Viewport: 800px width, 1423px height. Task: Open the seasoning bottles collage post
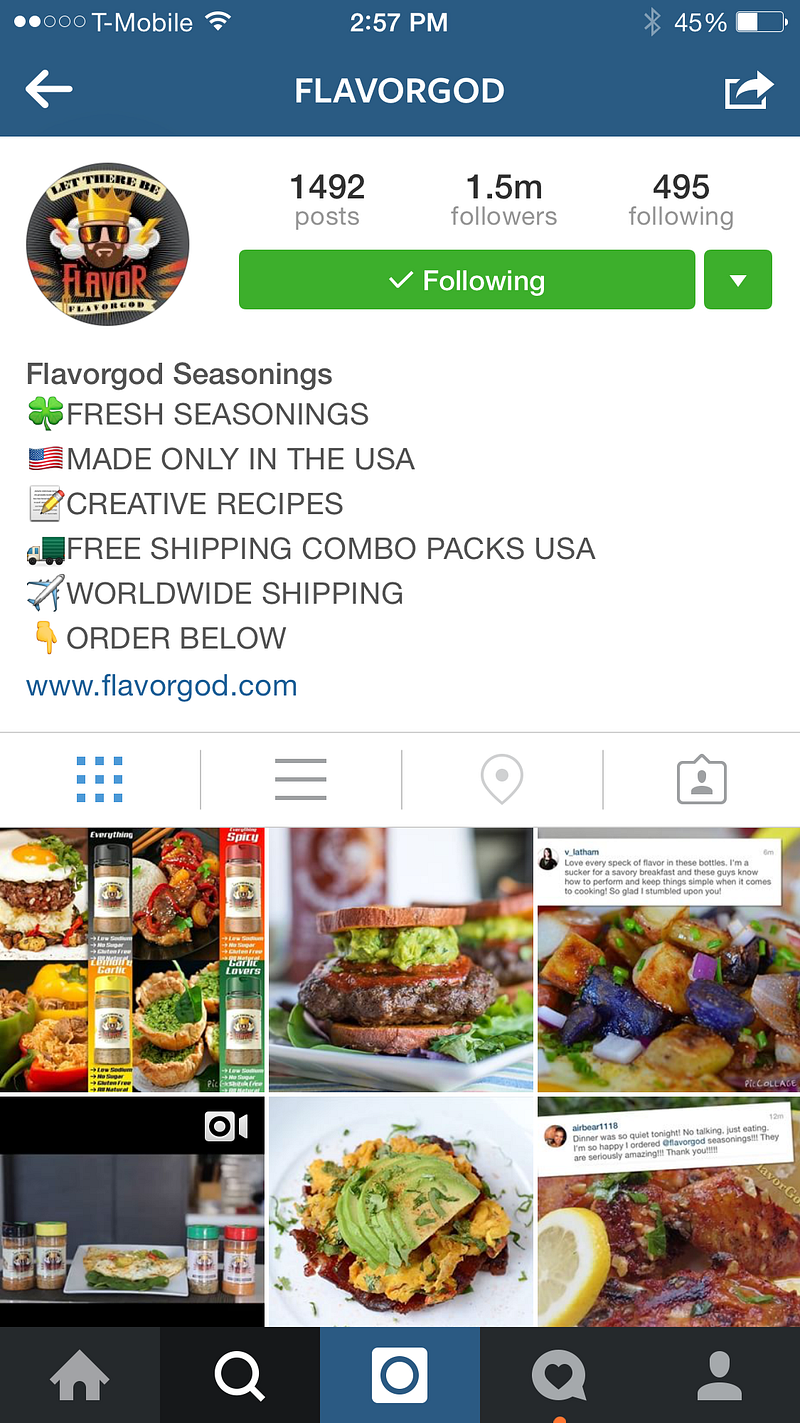[x=132, y=959]
